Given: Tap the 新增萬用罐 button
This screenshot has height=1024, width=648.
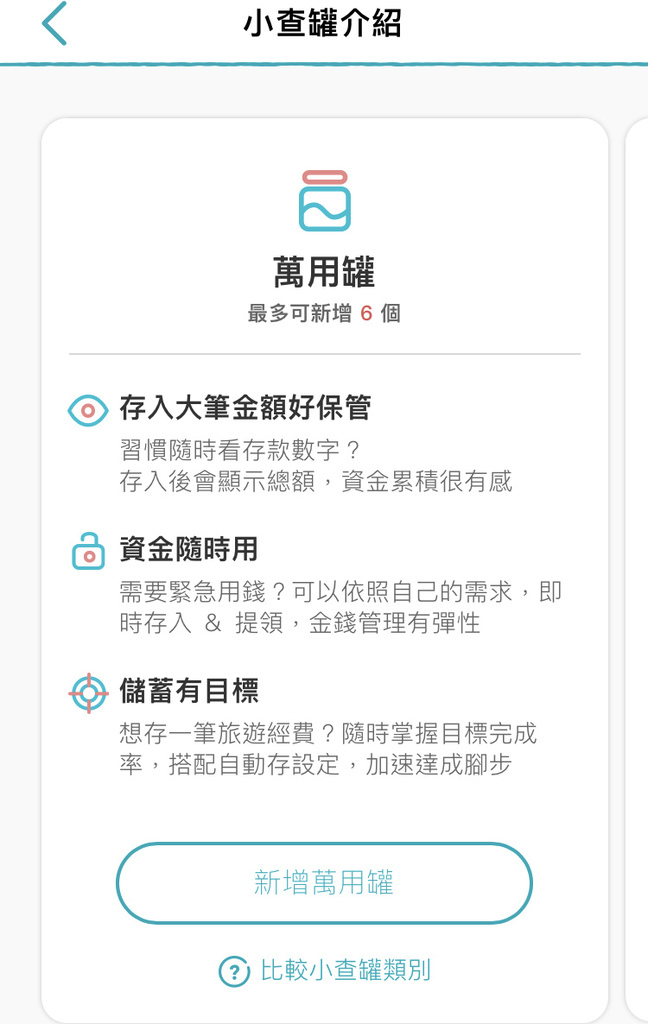Looking at the screenshot, I should tap(324, 883).
